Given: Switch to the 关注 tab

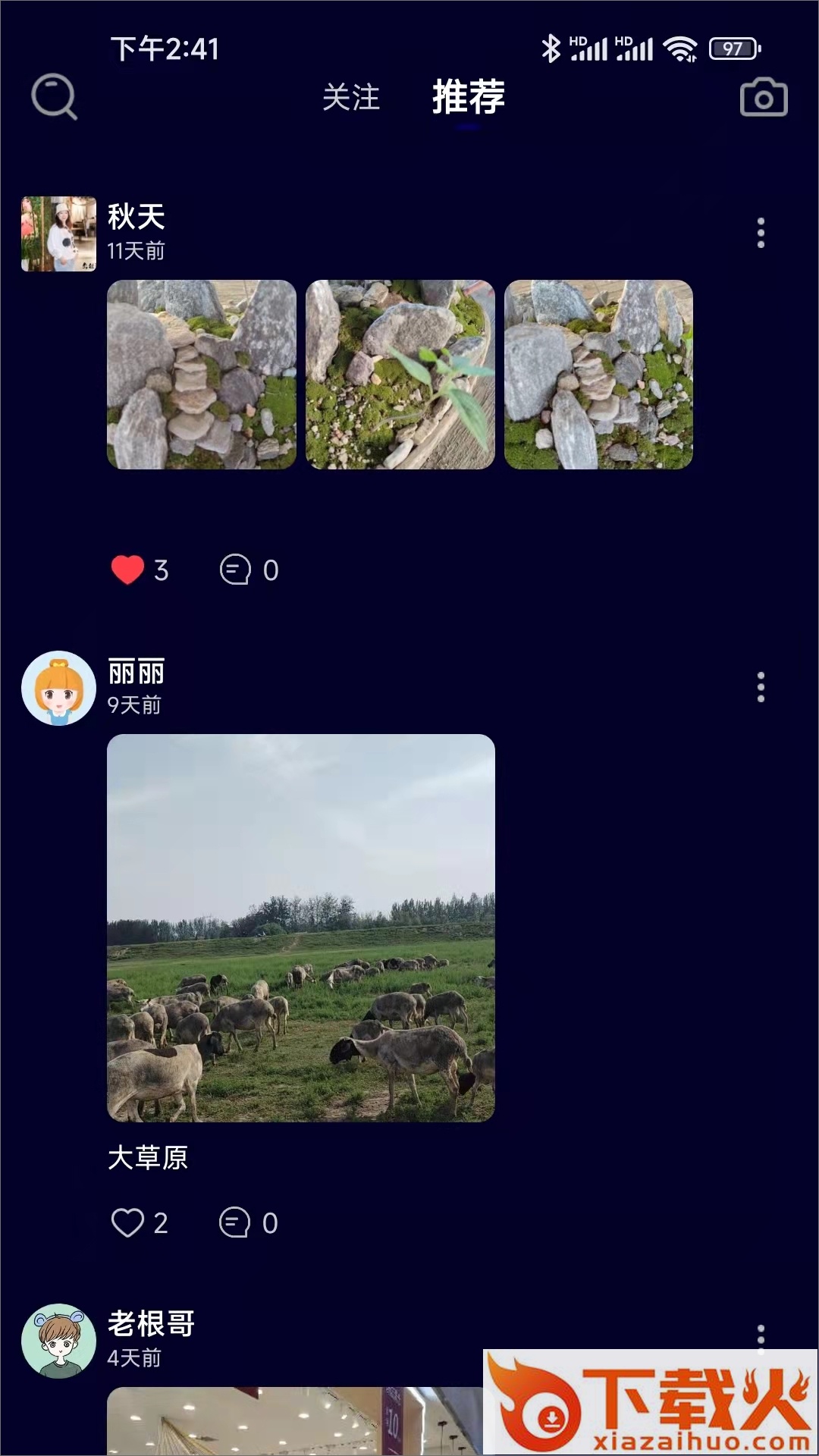Looking at the screenshot, I should (350, 98).
